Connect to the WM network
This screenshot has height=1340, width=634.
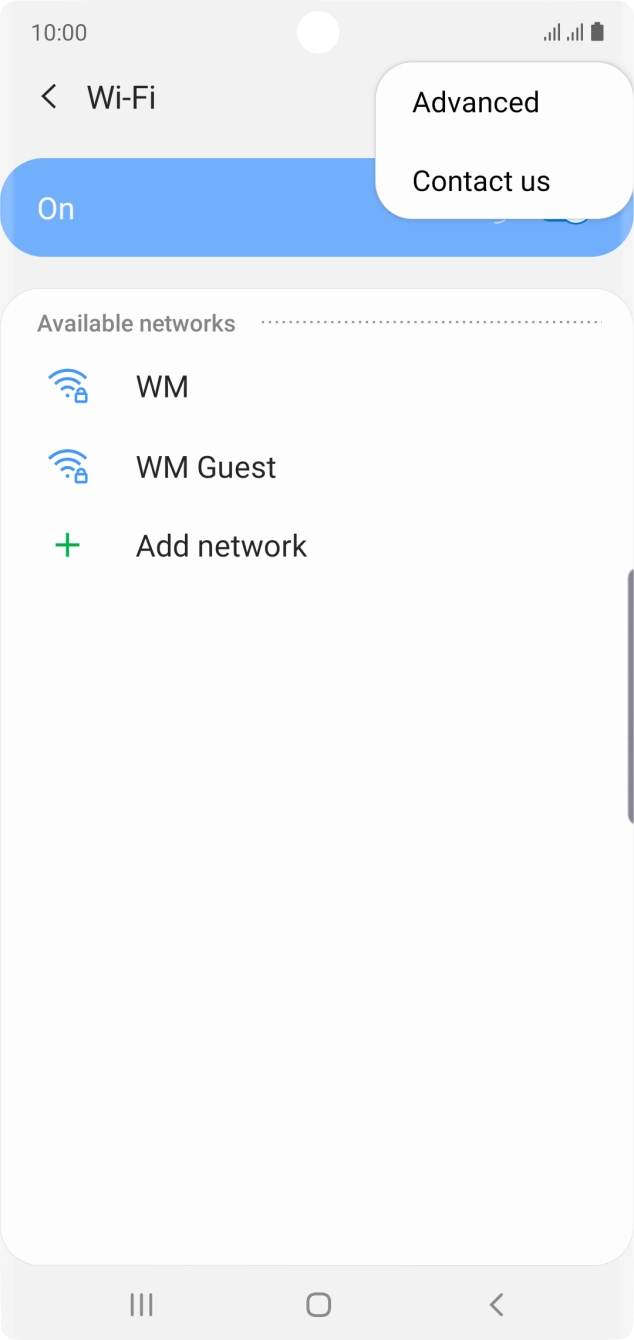pos(162,387)
